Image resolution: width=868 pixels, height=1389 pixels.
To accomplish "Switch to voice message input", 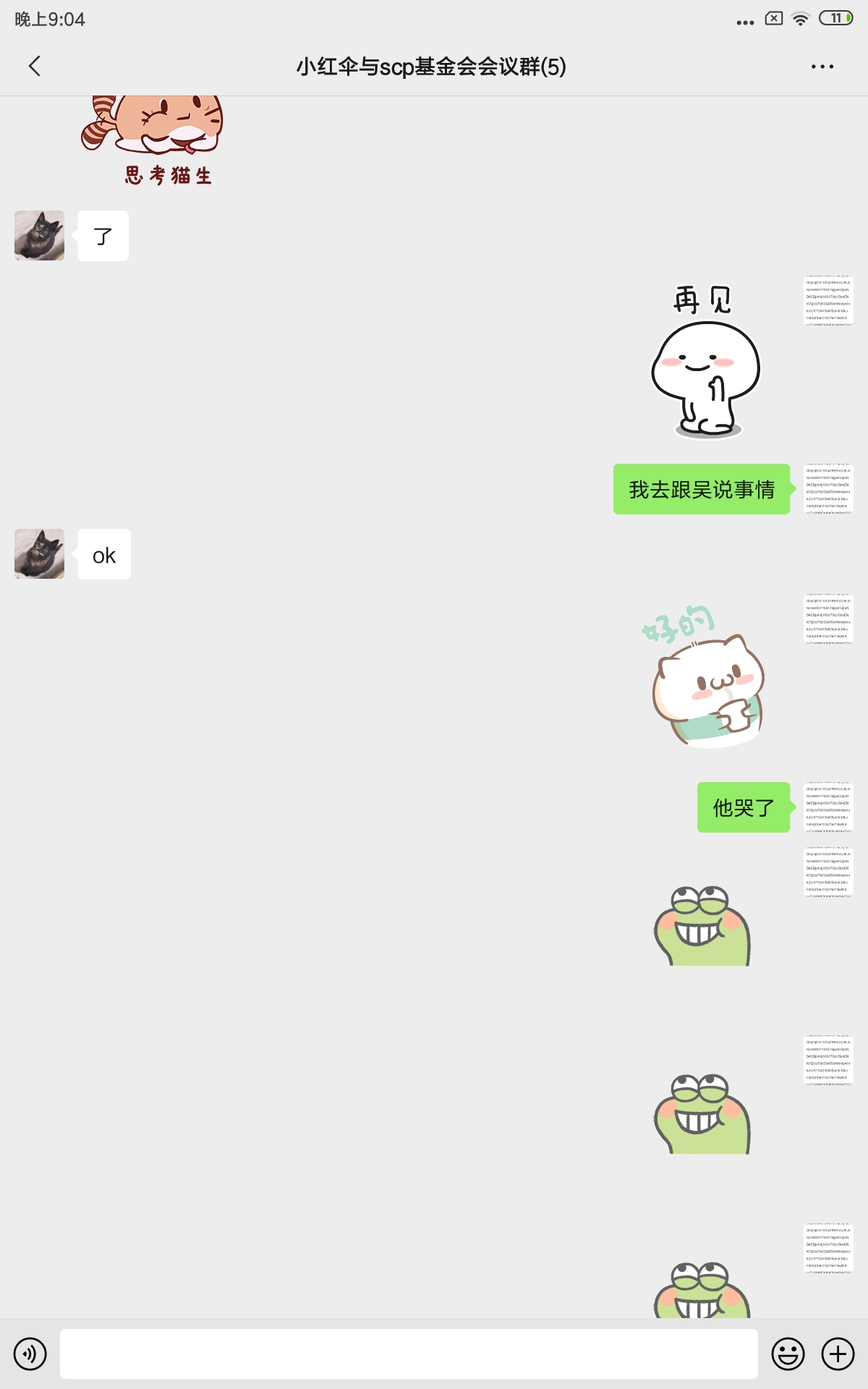I will [x=30, y=1354].
